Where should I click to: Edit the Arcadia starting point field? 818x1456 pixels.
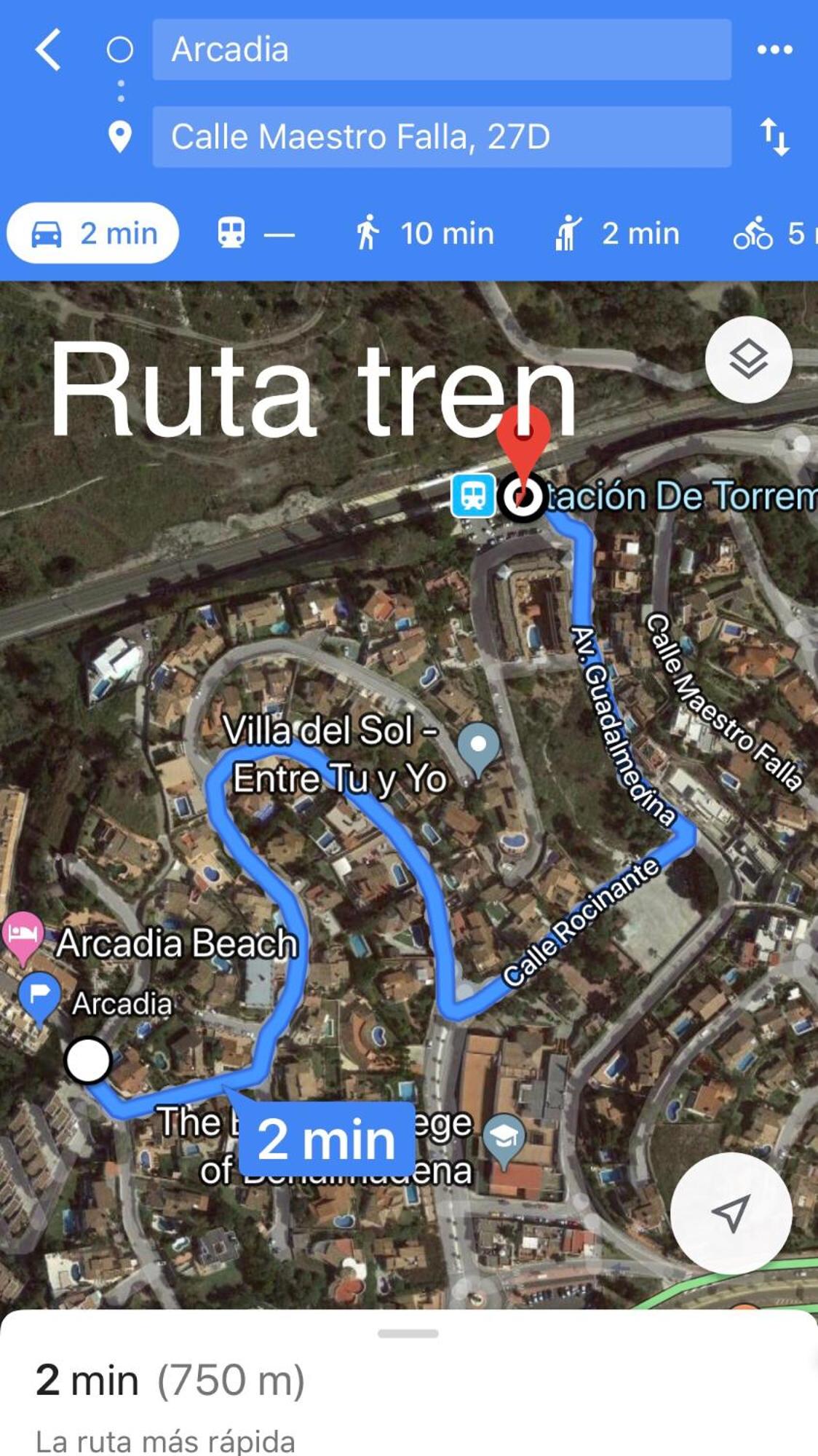(442, 50)
